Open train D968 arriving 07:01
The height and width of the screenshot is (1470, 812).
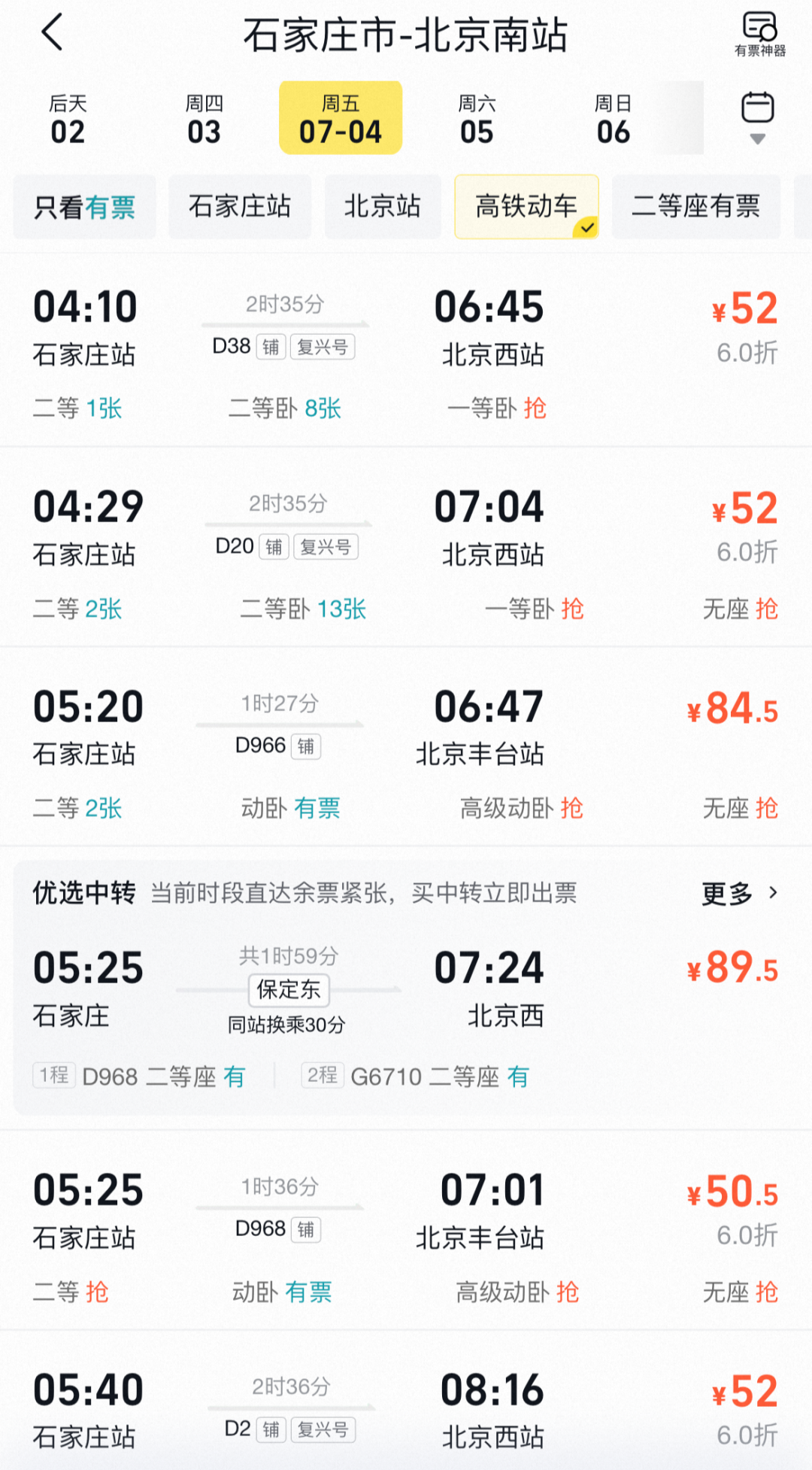(406, 1231)
